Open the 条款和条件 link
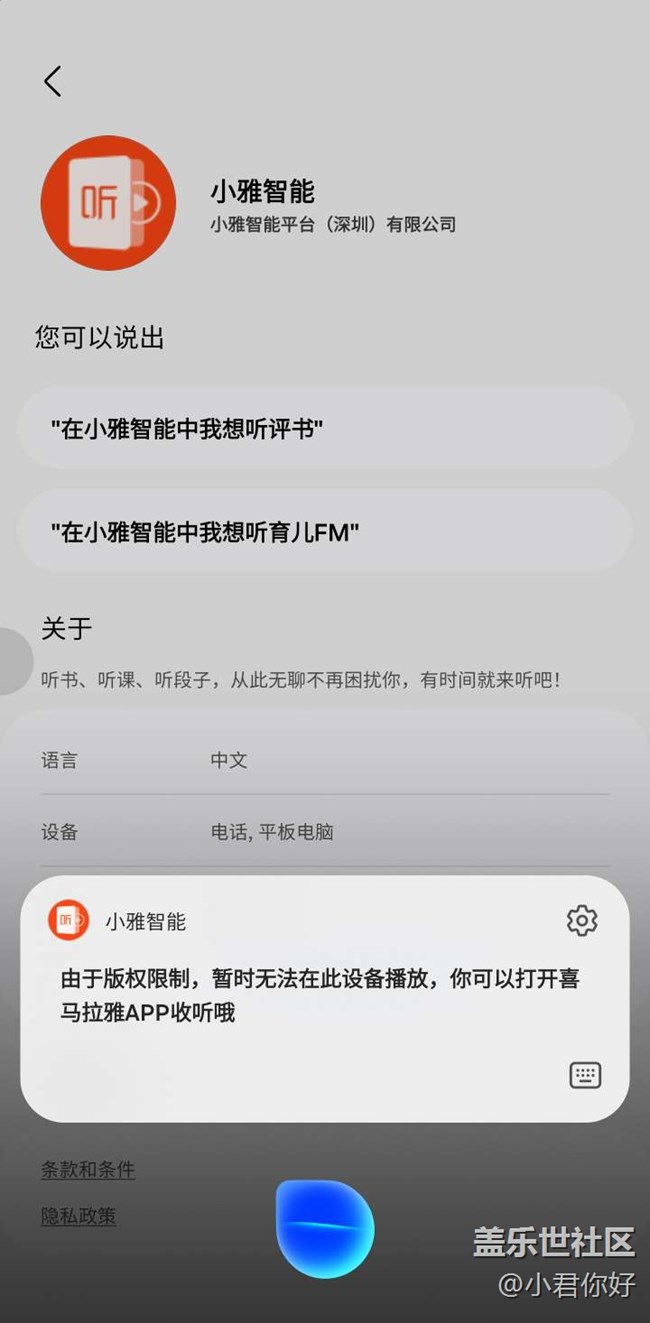Viewport: 650px width, 1323px height. tap(88, 1169)
